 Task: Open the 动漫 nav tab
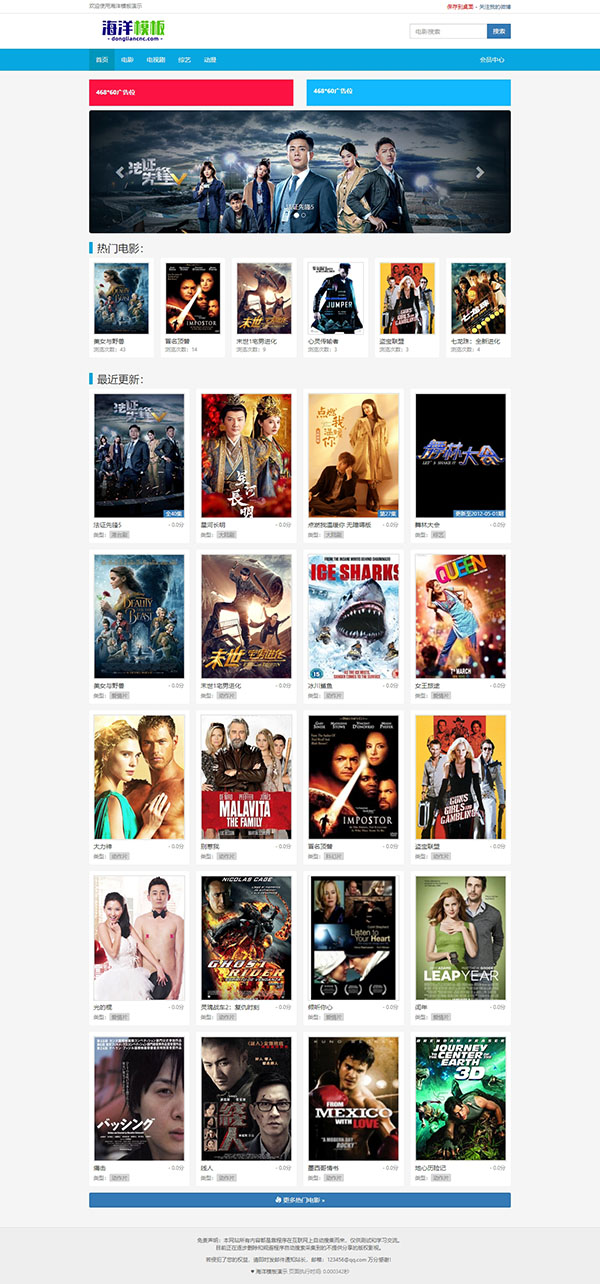[210, 60]
